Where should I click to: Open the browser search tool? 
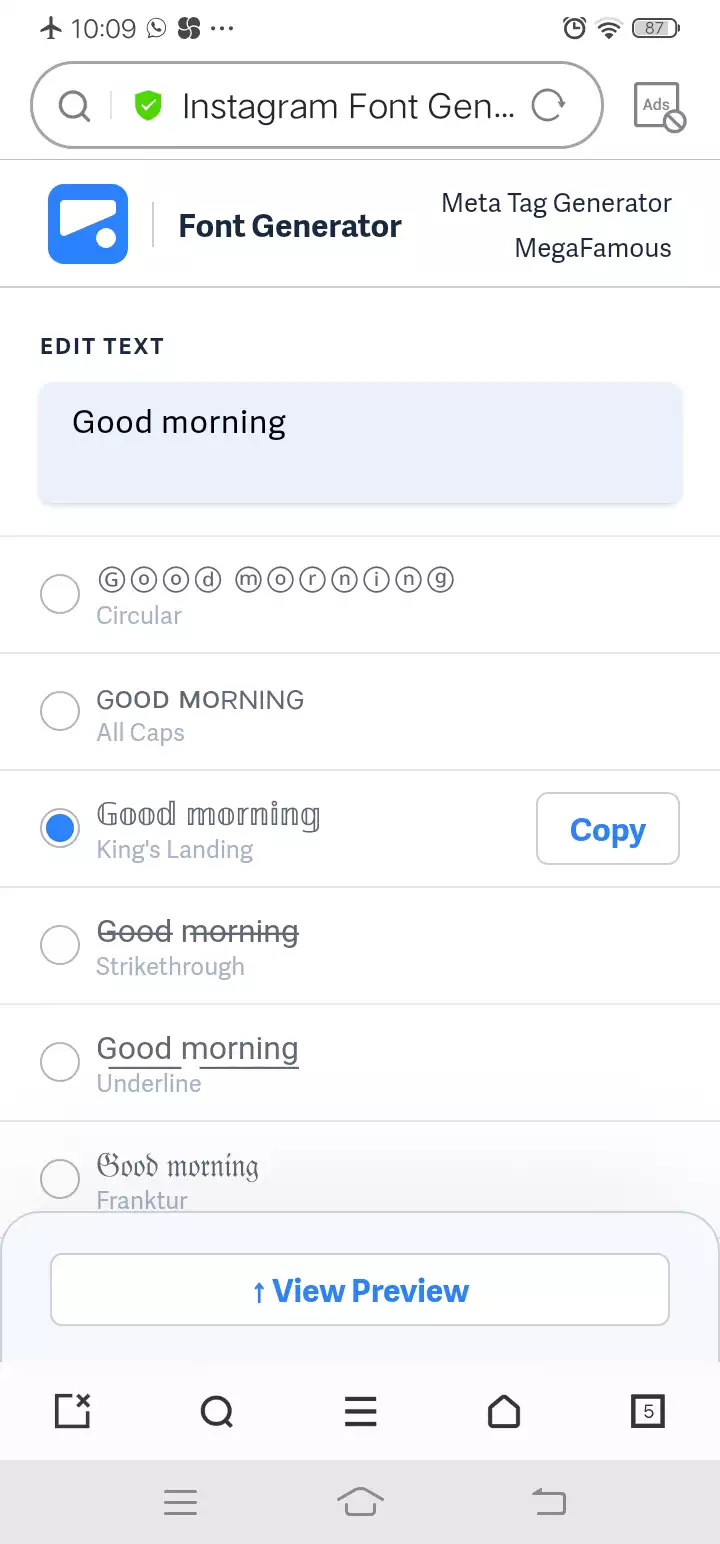coord(216,1411)
